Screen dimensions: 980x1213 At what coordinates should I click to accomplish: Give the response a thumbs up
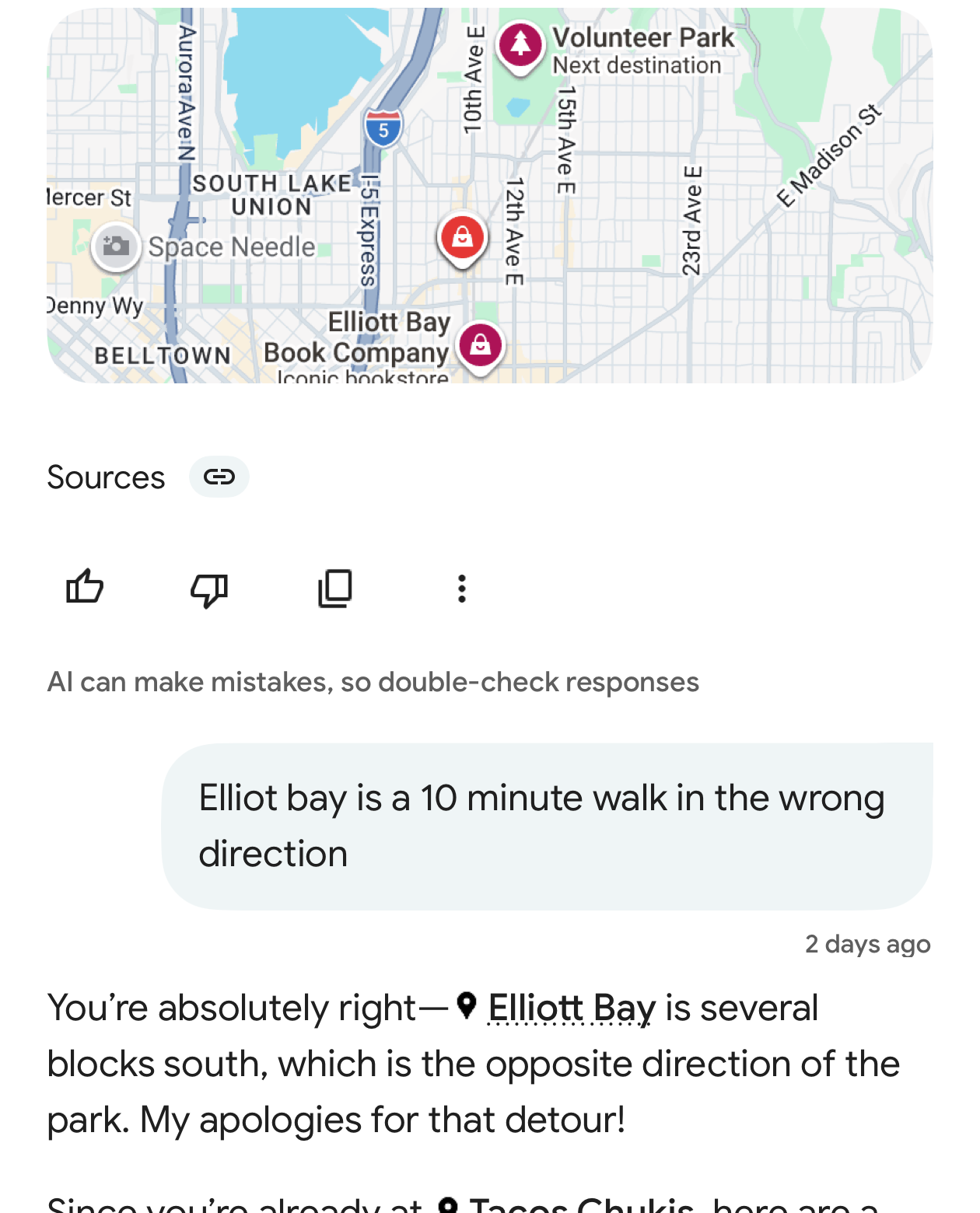(85, 588)
